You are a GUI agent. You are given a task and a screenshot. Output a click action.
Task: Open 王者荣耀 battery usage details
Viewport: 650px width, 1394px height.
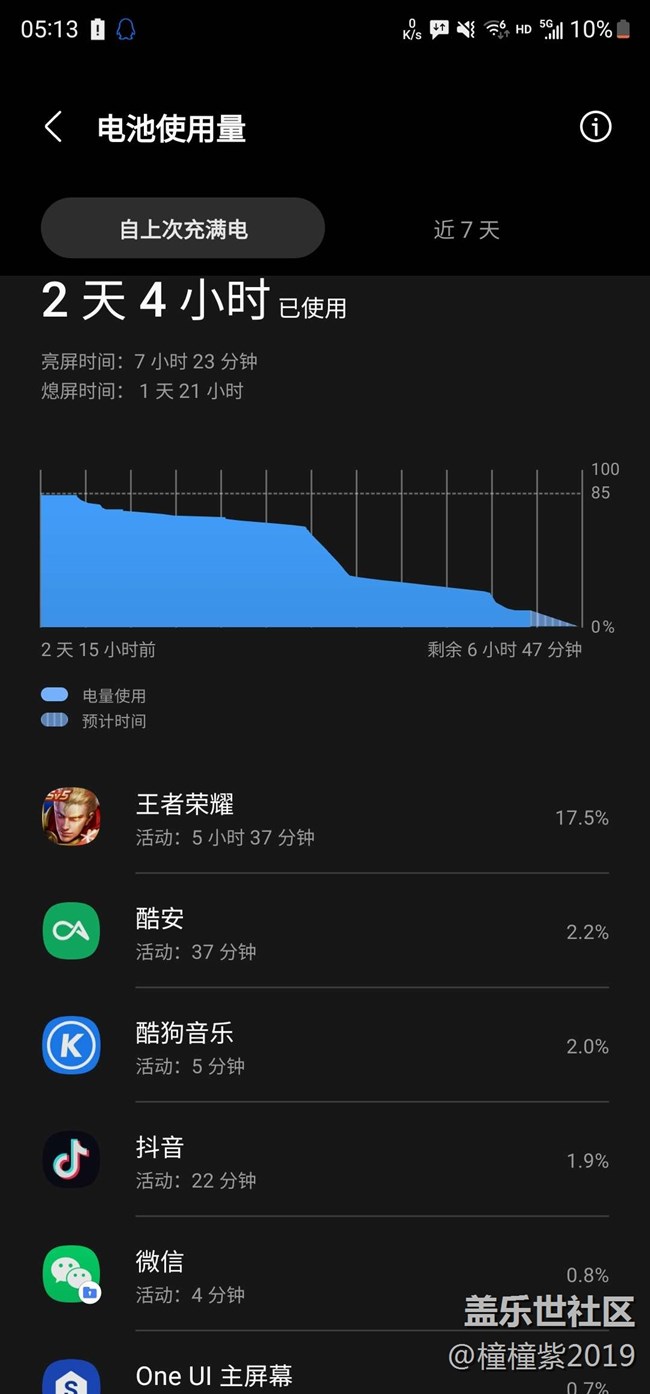click(x=324, y=817)
